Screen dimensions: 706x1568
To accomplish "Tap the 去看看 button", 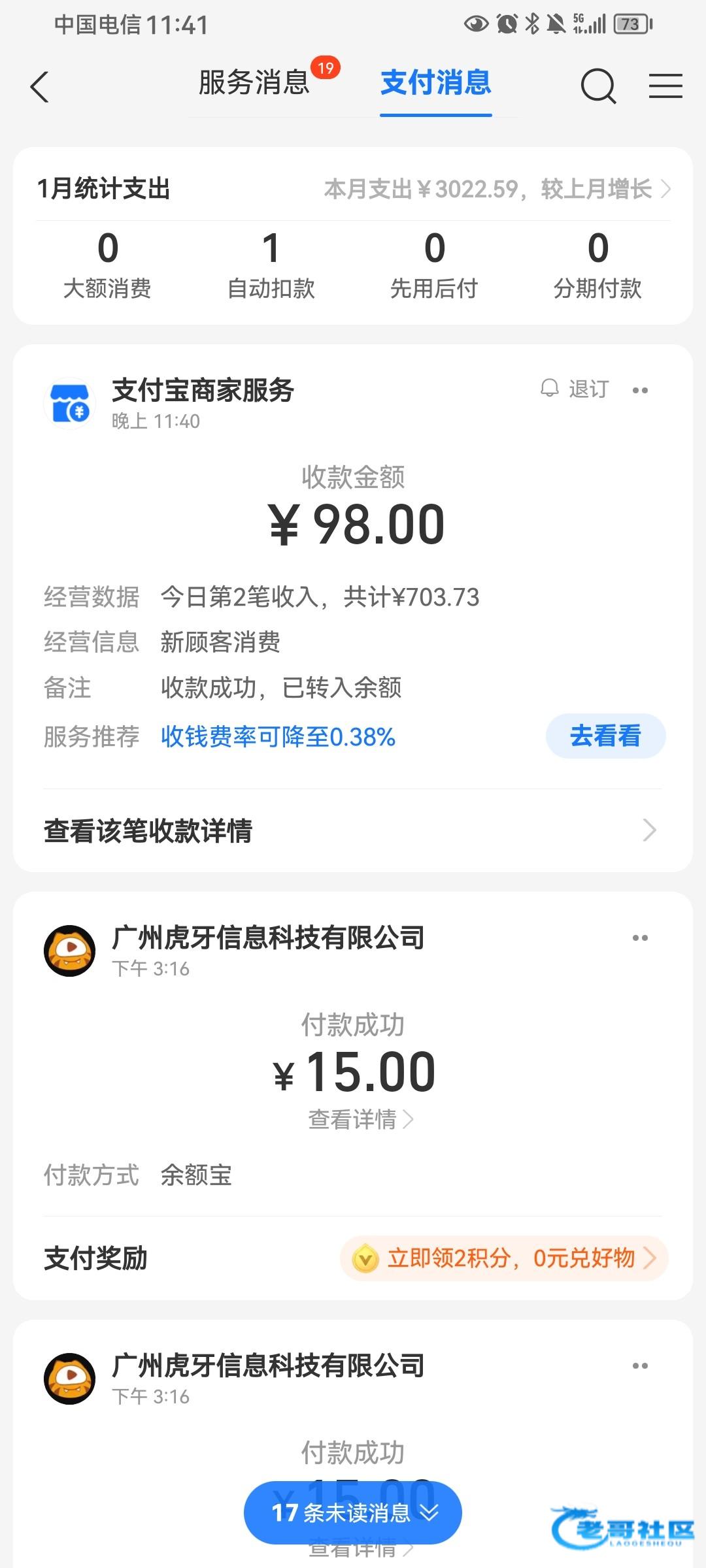I will click(605, 736).
